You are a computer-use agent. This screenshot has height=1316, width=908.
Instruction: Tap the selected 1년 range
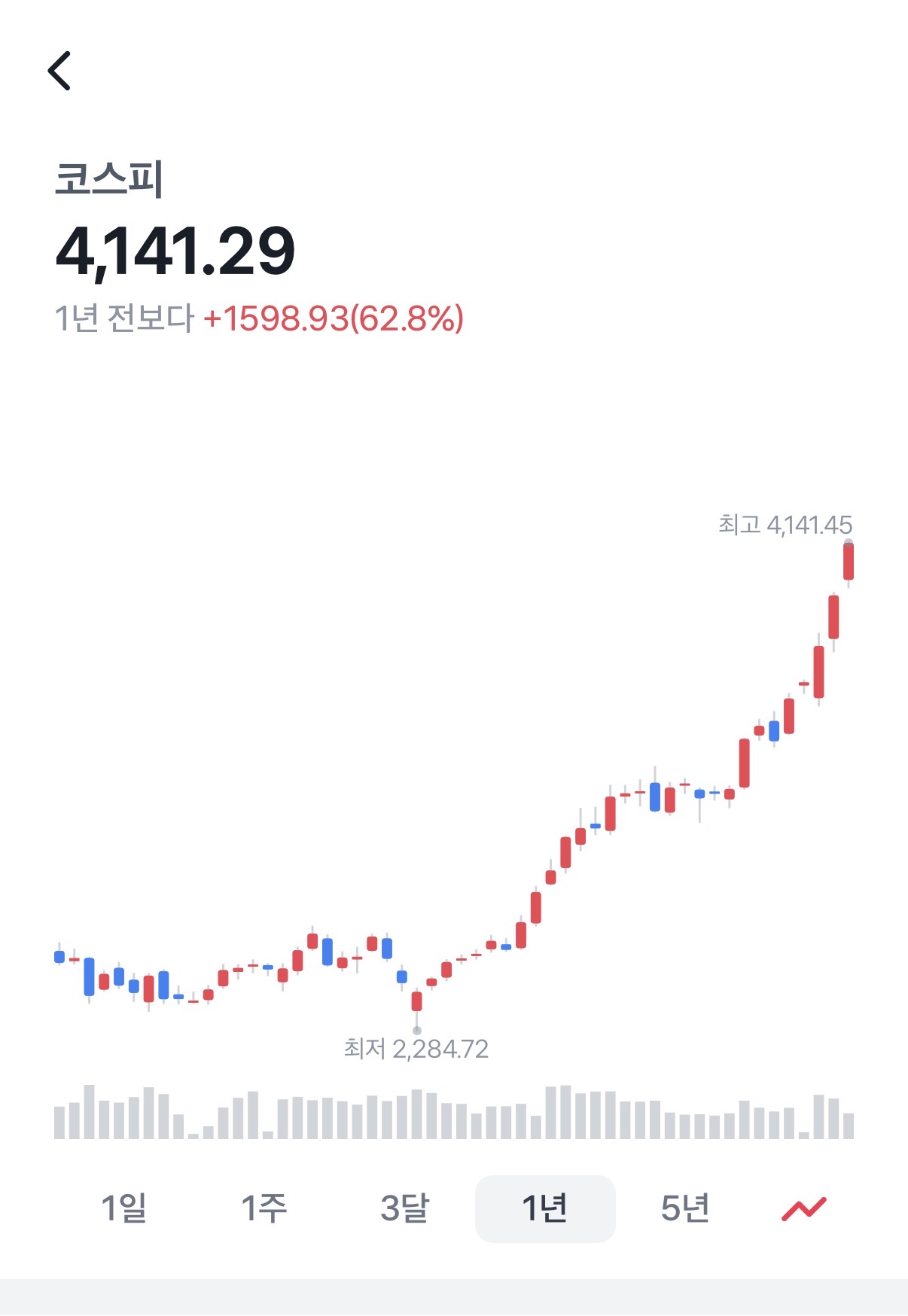pyautogui.click(x=545, y=1208)
